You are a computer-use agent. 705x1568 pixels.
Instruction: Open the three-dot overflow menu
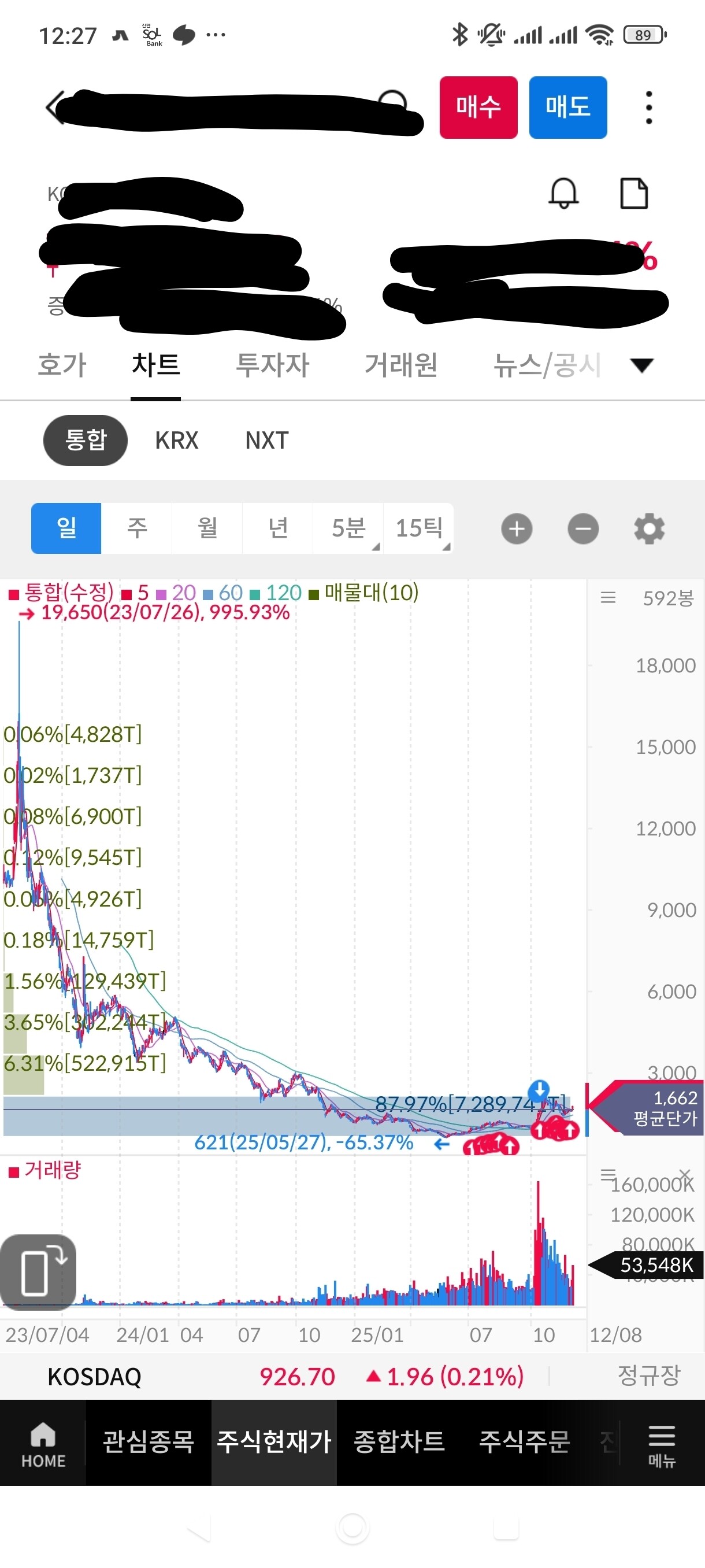(x=648, y=108)
